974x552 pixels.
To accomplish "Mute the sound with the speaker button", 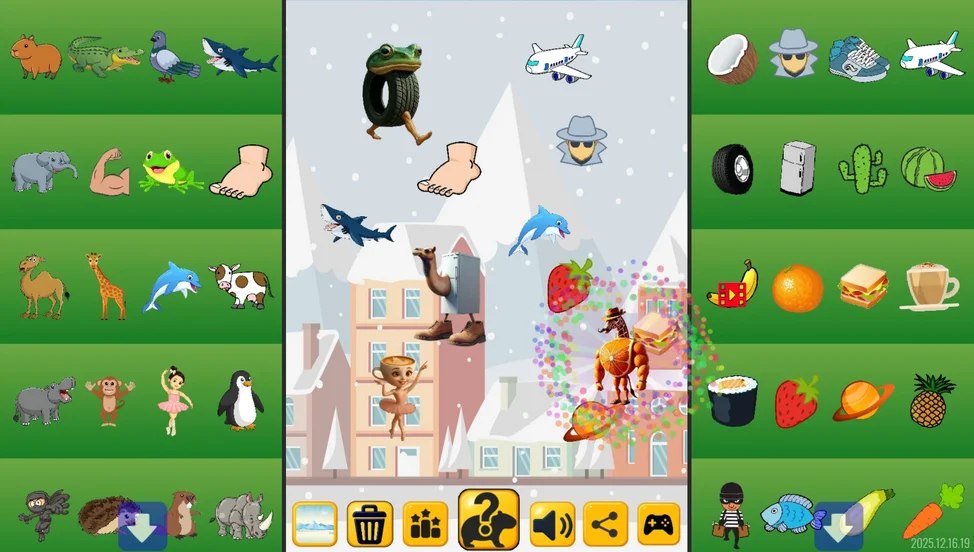I will (552, 523).
